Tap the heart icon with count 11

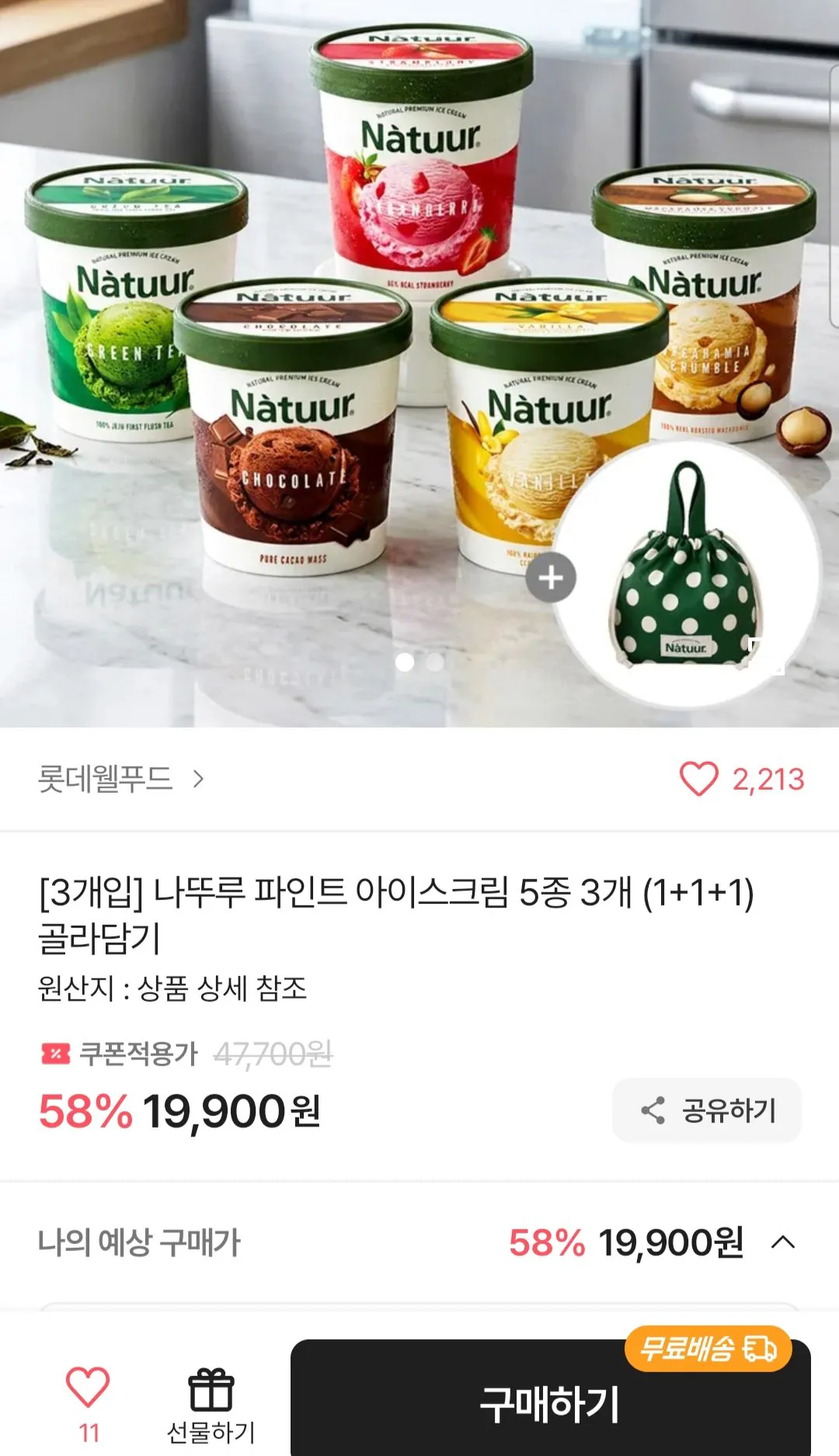coord(88,1406)
